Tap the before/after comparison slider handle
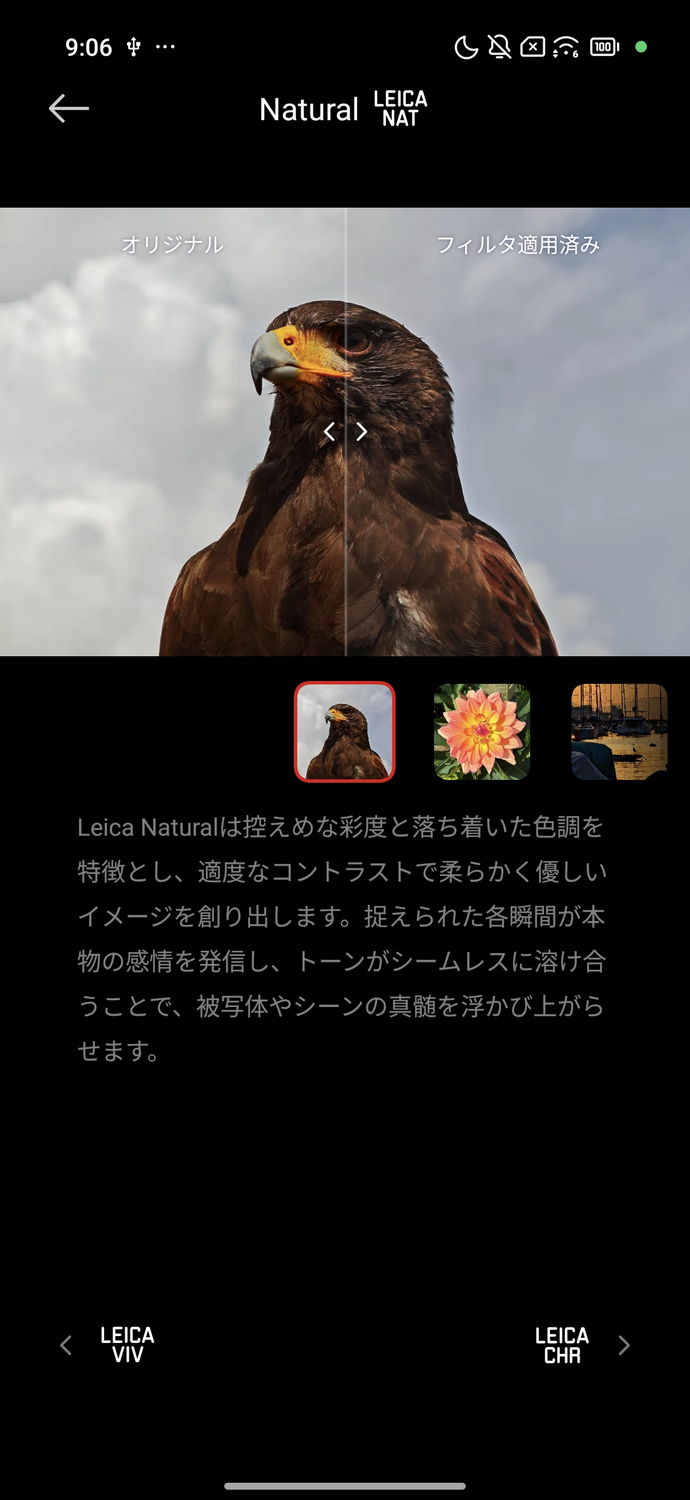The height and width of the screenshot is (1500, 690). [x=345, y=432]
